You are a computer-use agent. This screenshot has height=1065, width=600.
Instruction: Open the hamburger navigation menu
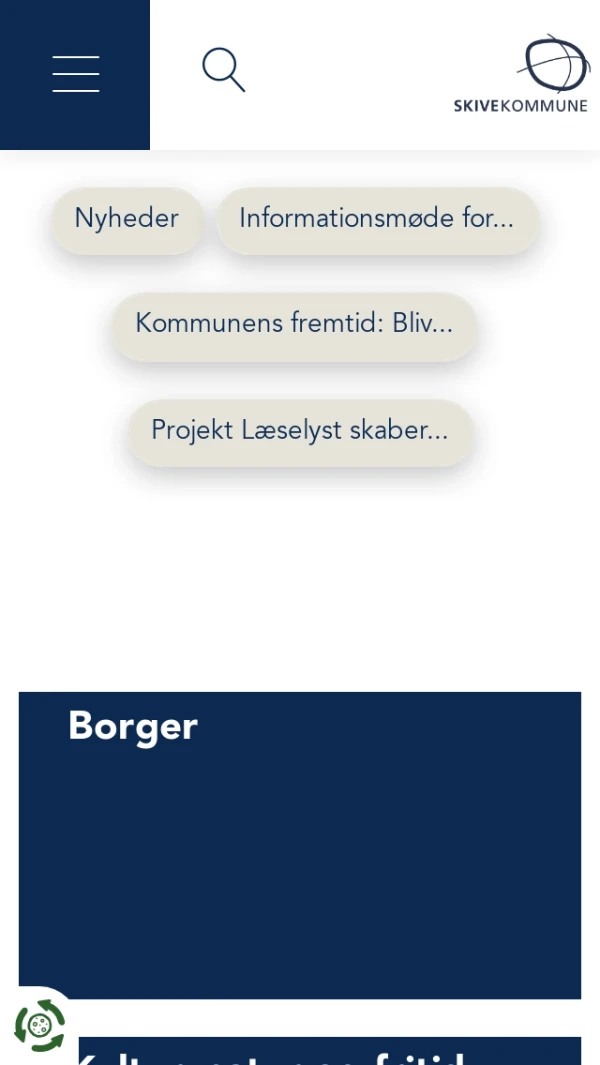point(75,74)
